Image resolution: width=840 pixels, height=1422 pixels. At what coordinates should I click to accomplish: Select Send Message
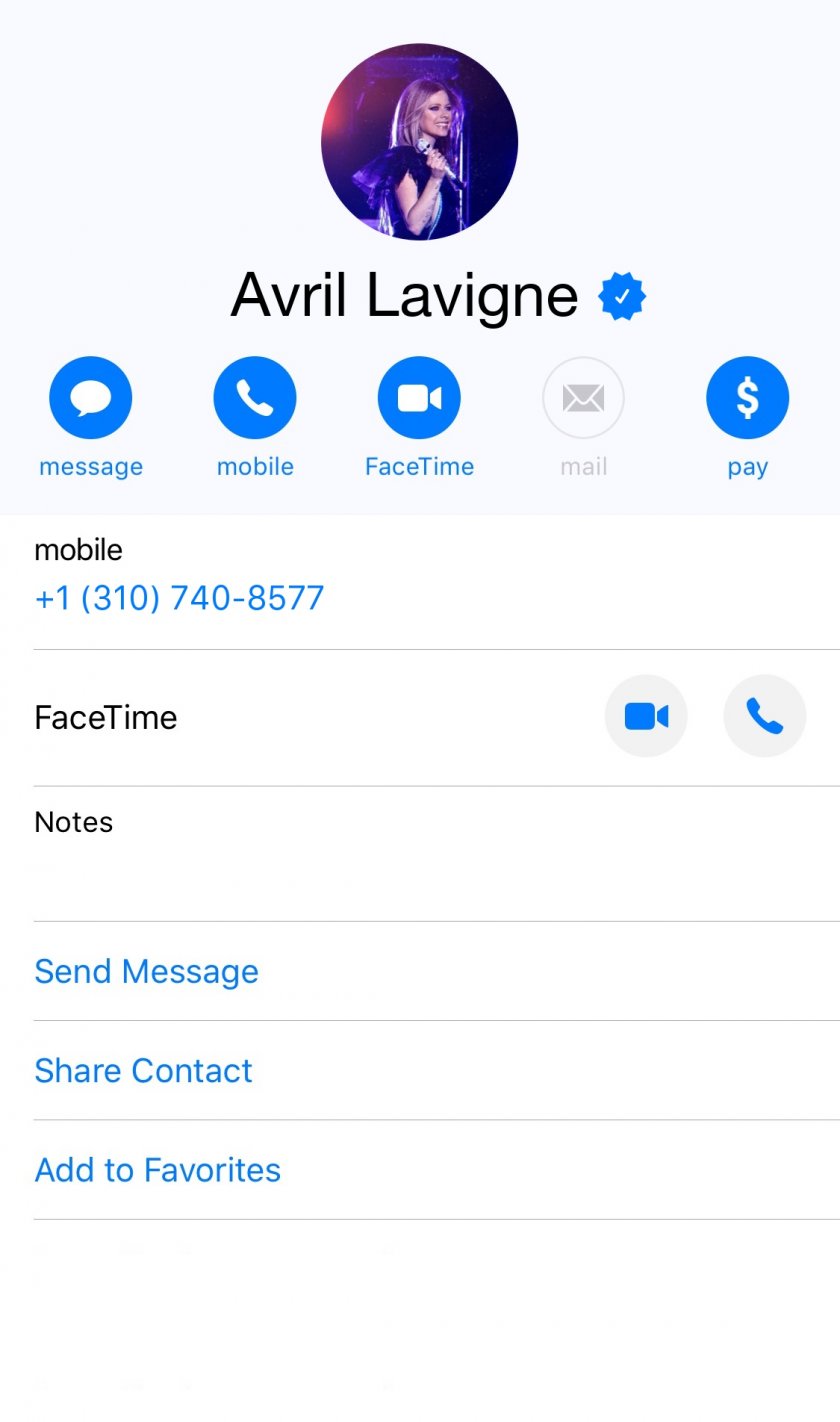(437, 971)
